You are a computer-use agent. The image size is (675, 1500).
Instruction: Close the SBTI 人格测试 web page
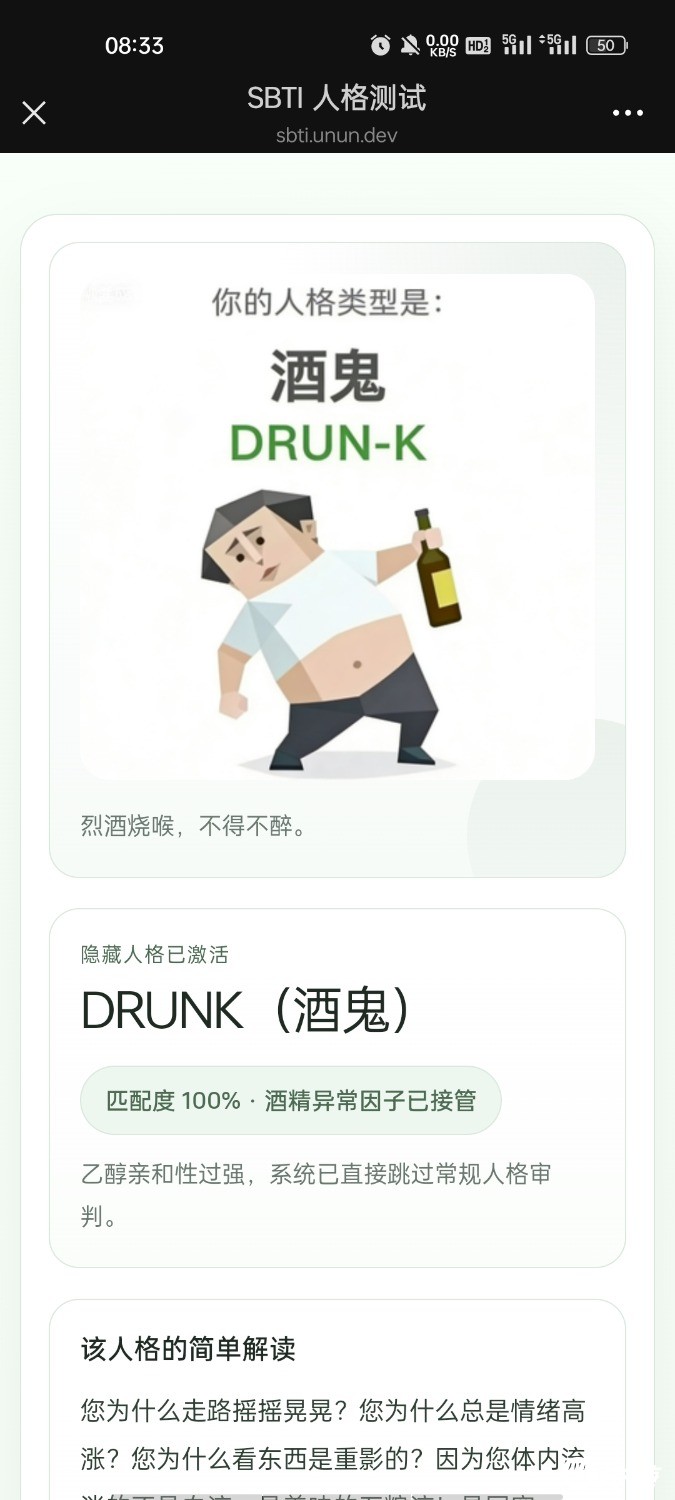[34, 113]
